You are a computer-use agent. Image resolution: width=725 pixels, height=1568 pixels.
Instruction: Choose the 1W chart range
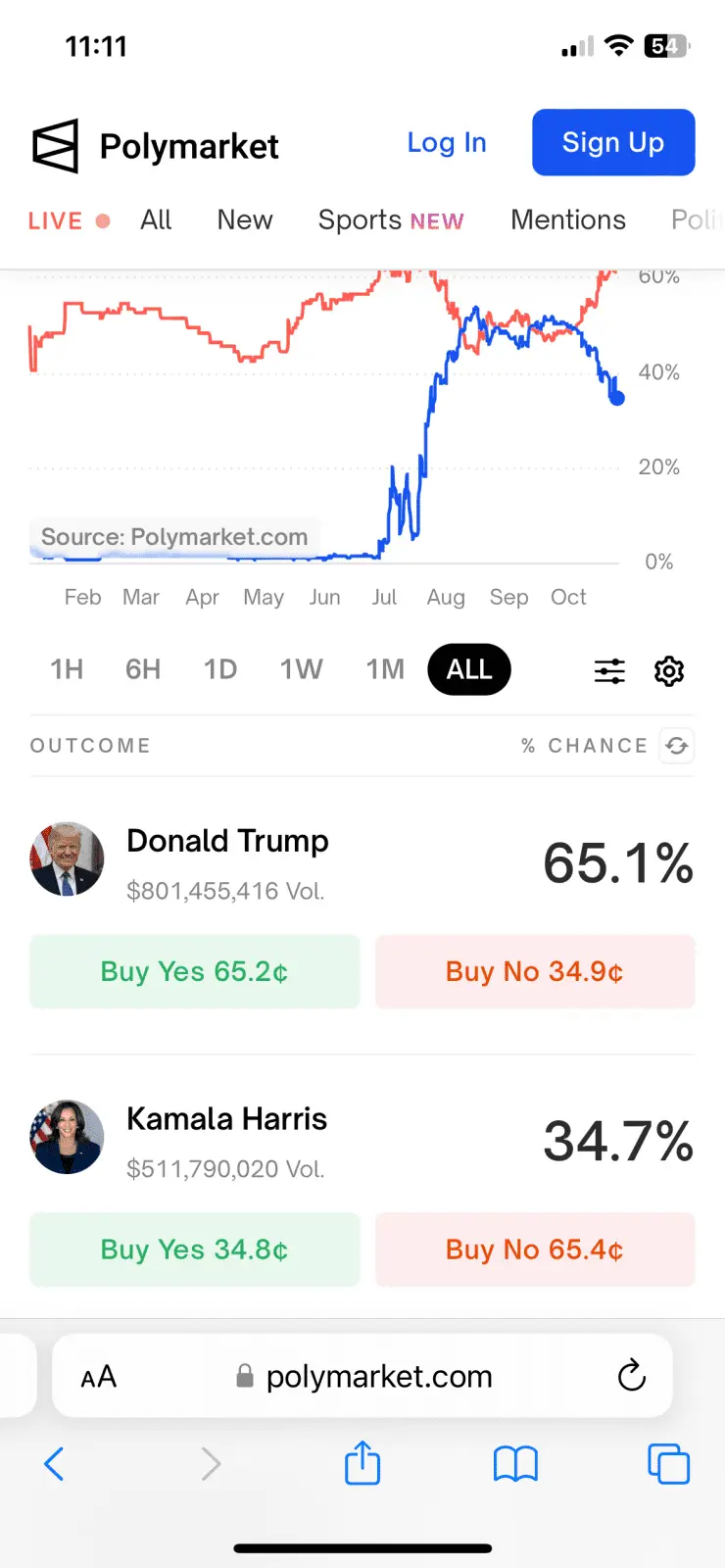point(301,669)
